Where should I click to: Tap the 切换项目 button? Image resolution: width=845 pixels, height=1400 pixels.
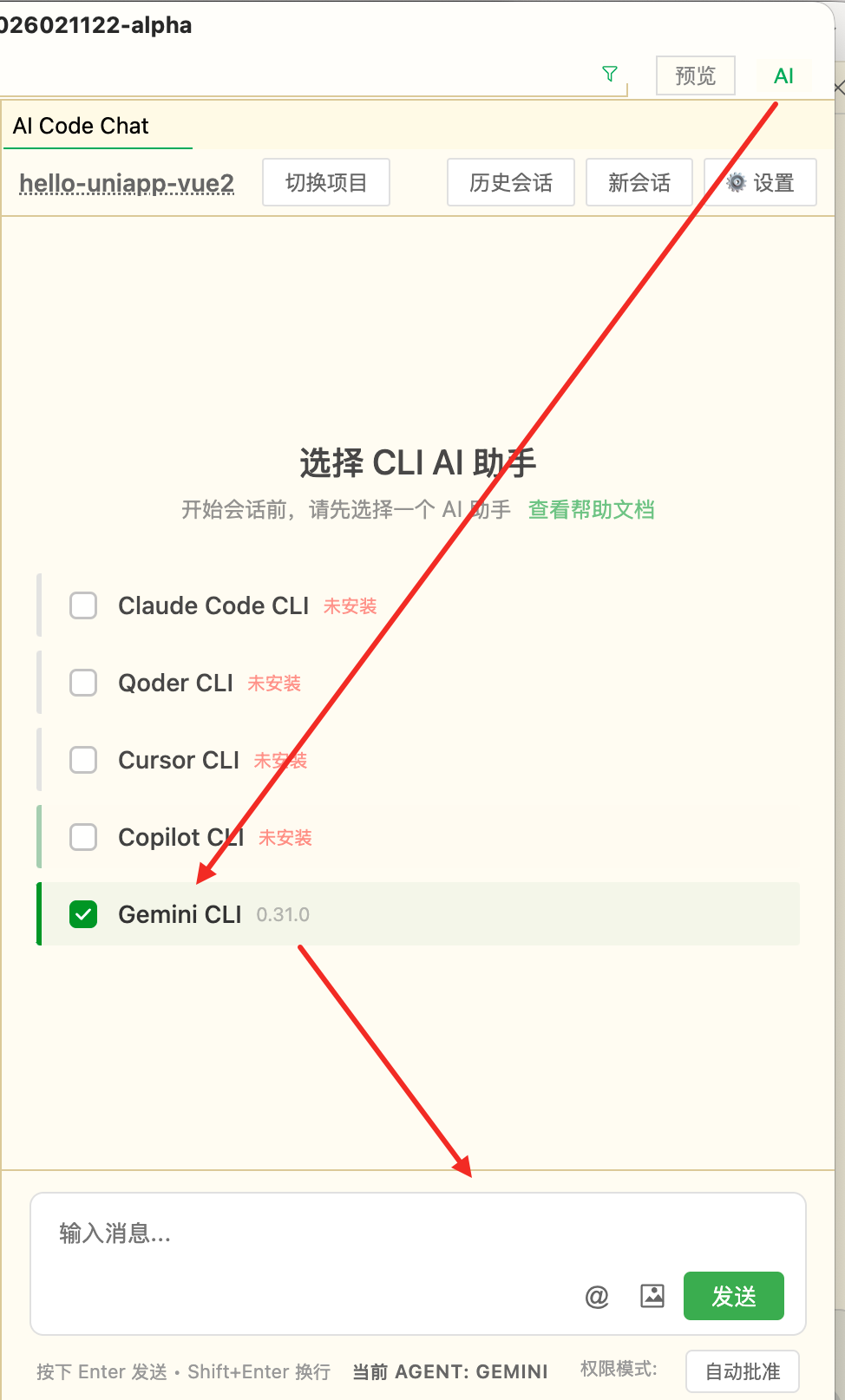(x=326, y=182)
